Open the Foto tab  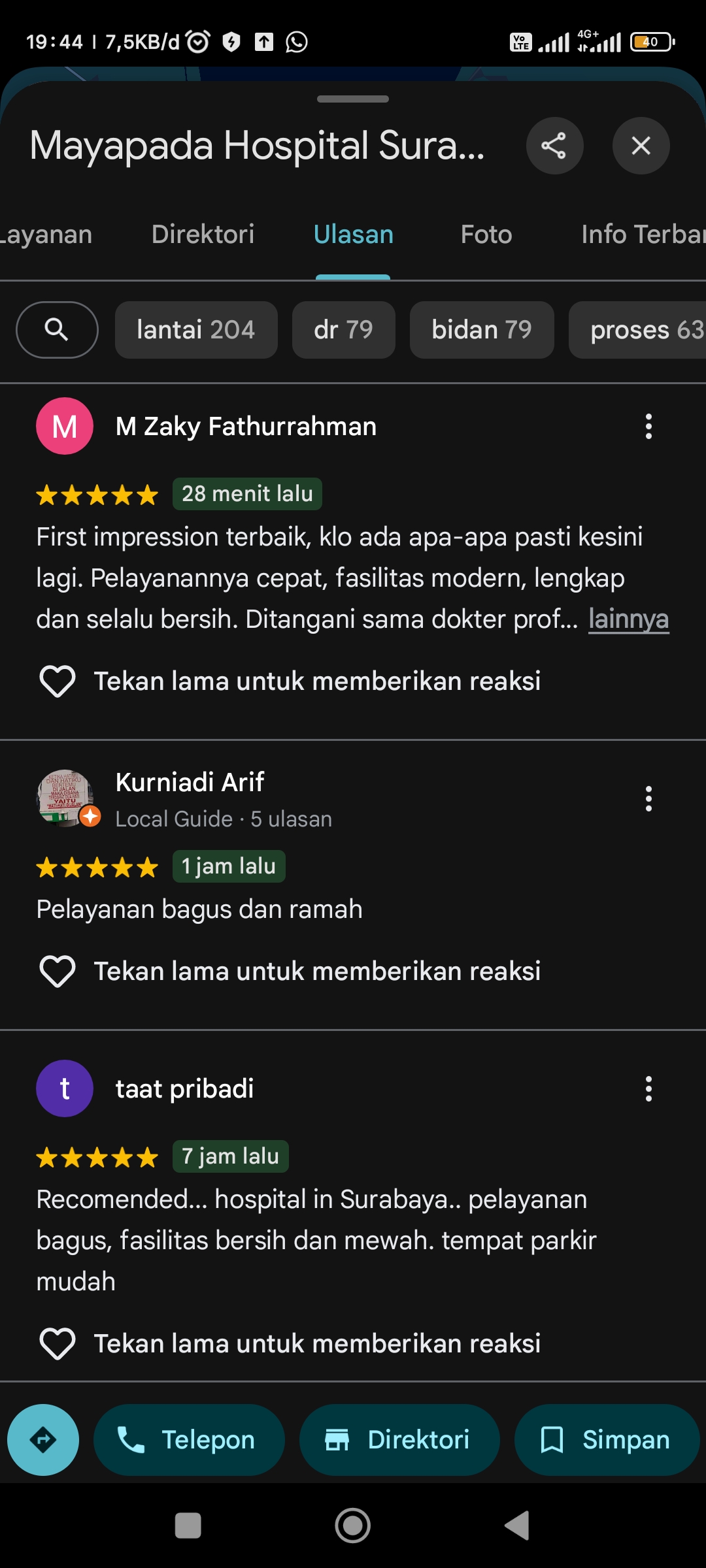point(486,235)
